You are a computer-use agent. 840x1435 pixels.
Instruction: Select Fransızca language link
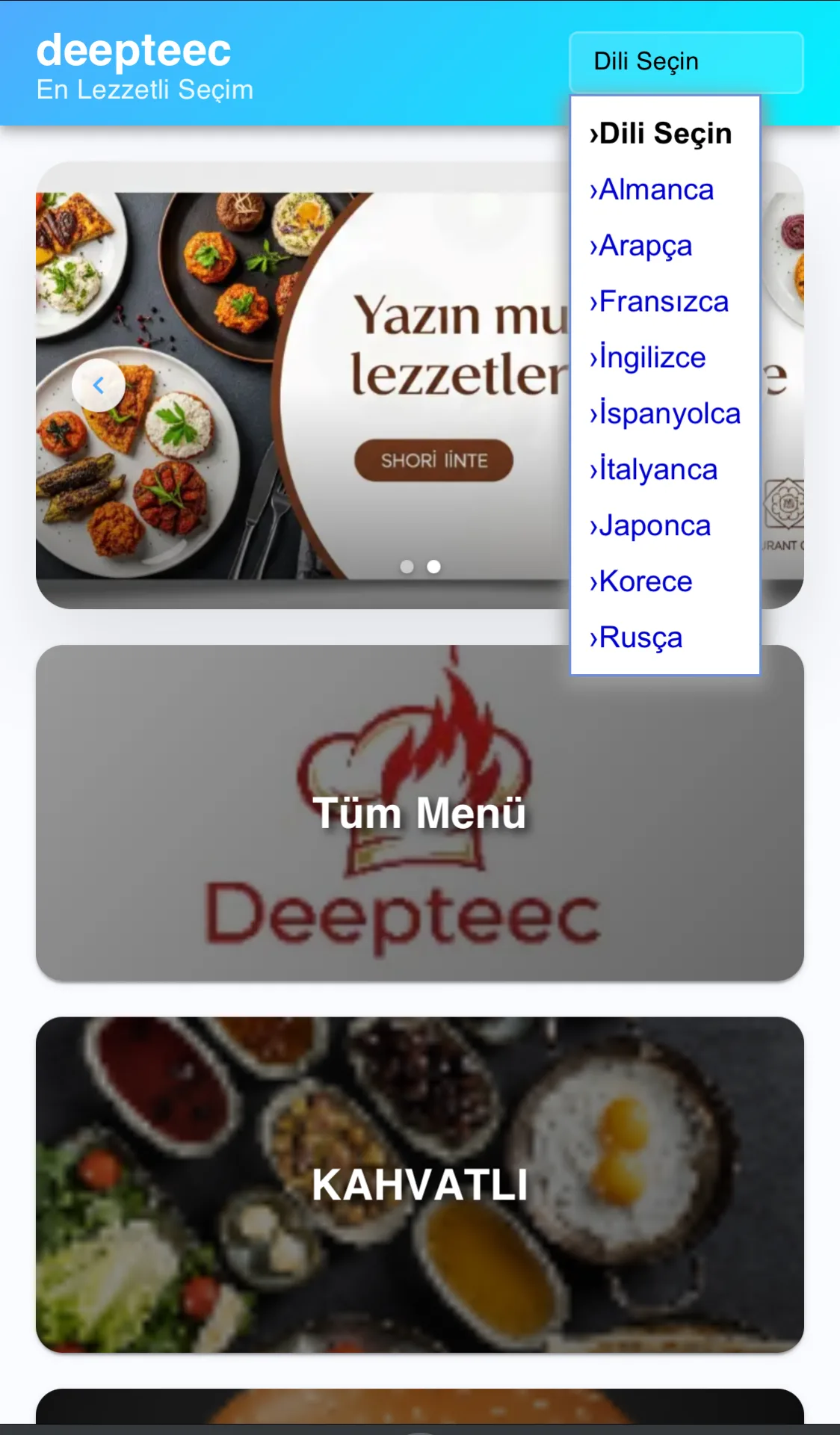coord(658,301)
